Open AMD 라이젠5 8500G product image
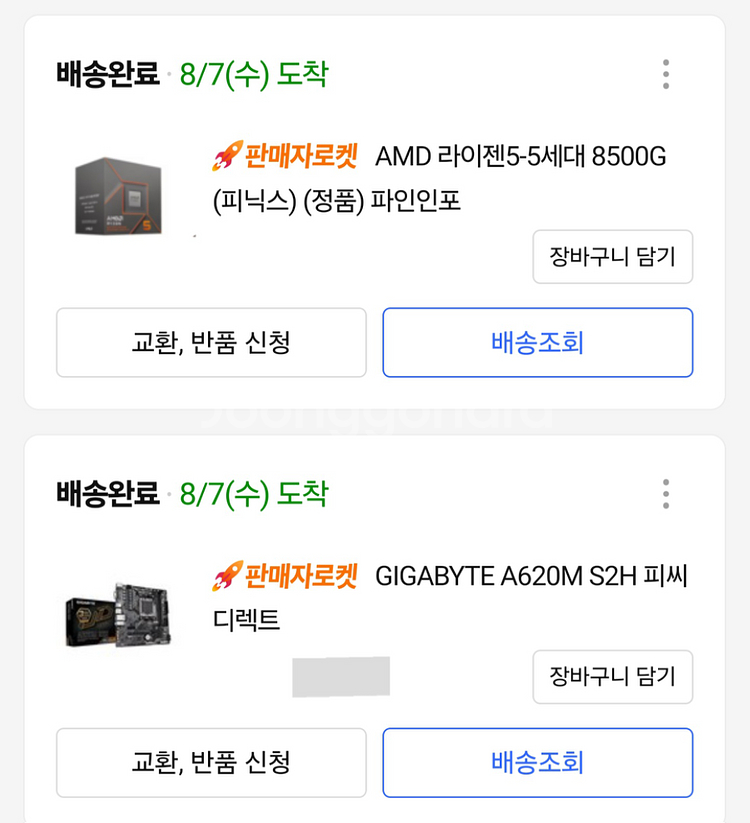The image size is (750, 823). (x=118, y=196)
